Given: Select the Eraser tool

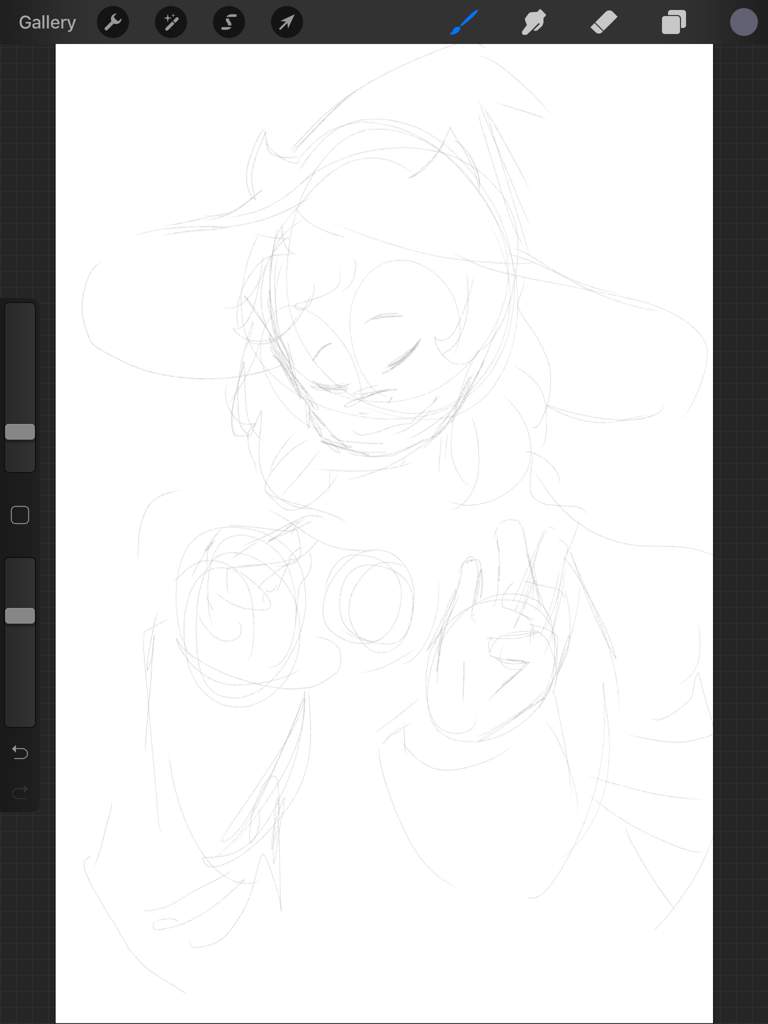Looking at the screenshot, I should [604, 22].
